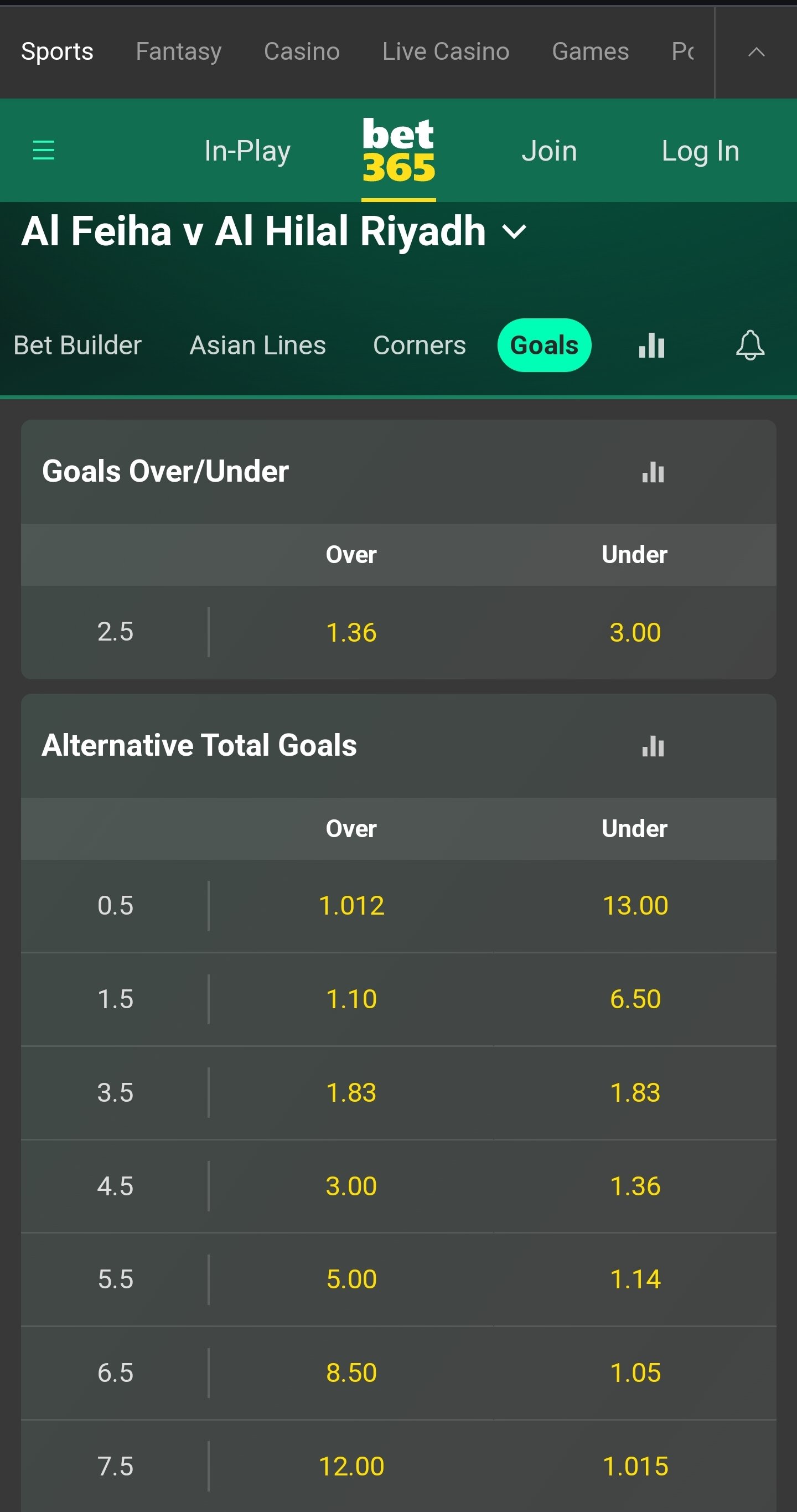Viewport: 797px width, 1512px height.
Task: Open stats for Alternative Total Goals
Action: 653,746
